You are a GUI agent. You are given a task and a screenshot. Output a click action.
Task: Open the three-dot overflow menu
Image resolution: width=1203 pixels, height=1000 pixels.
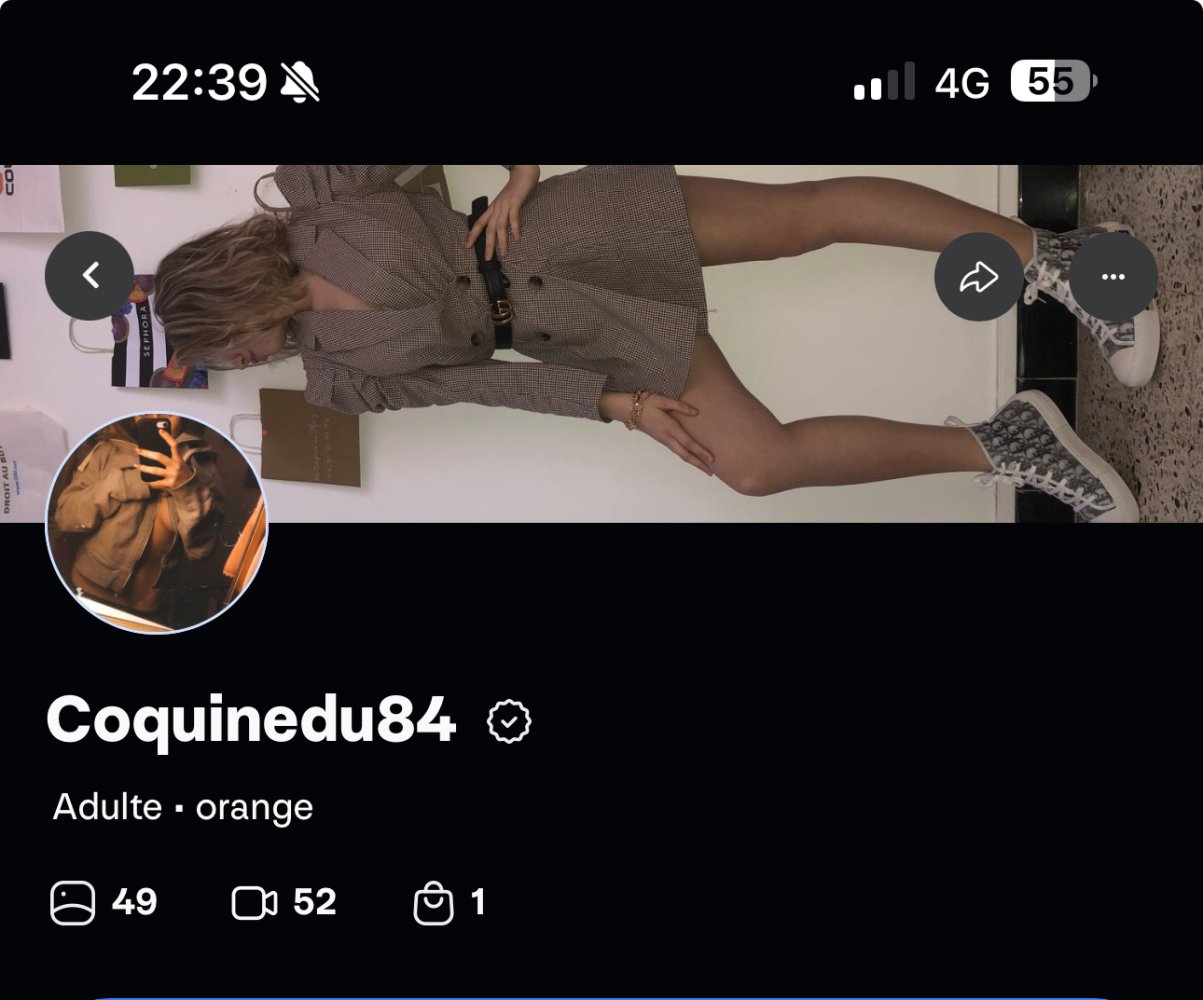[x=1113, y=277]
